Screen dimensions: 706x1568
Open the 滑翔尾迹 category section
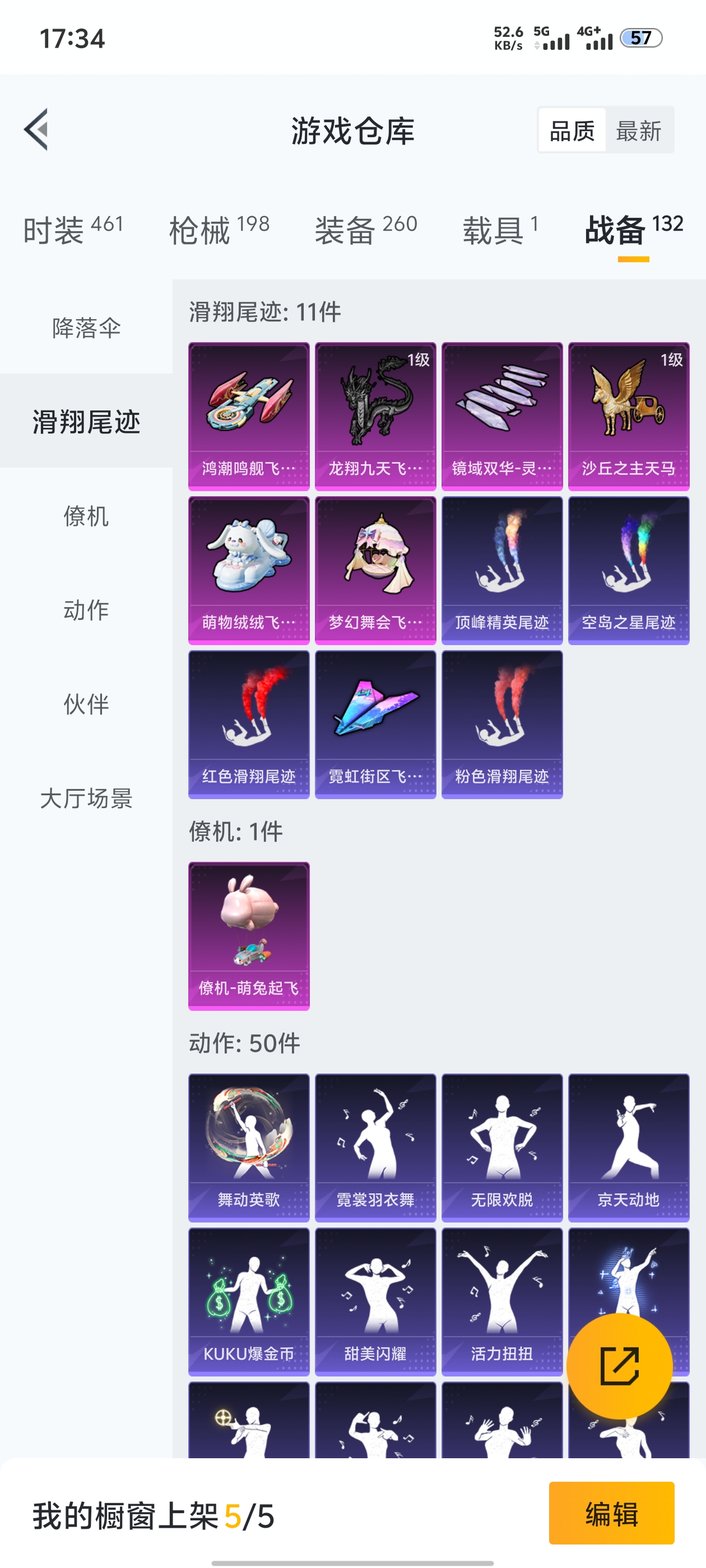click(x=85, y=419)
